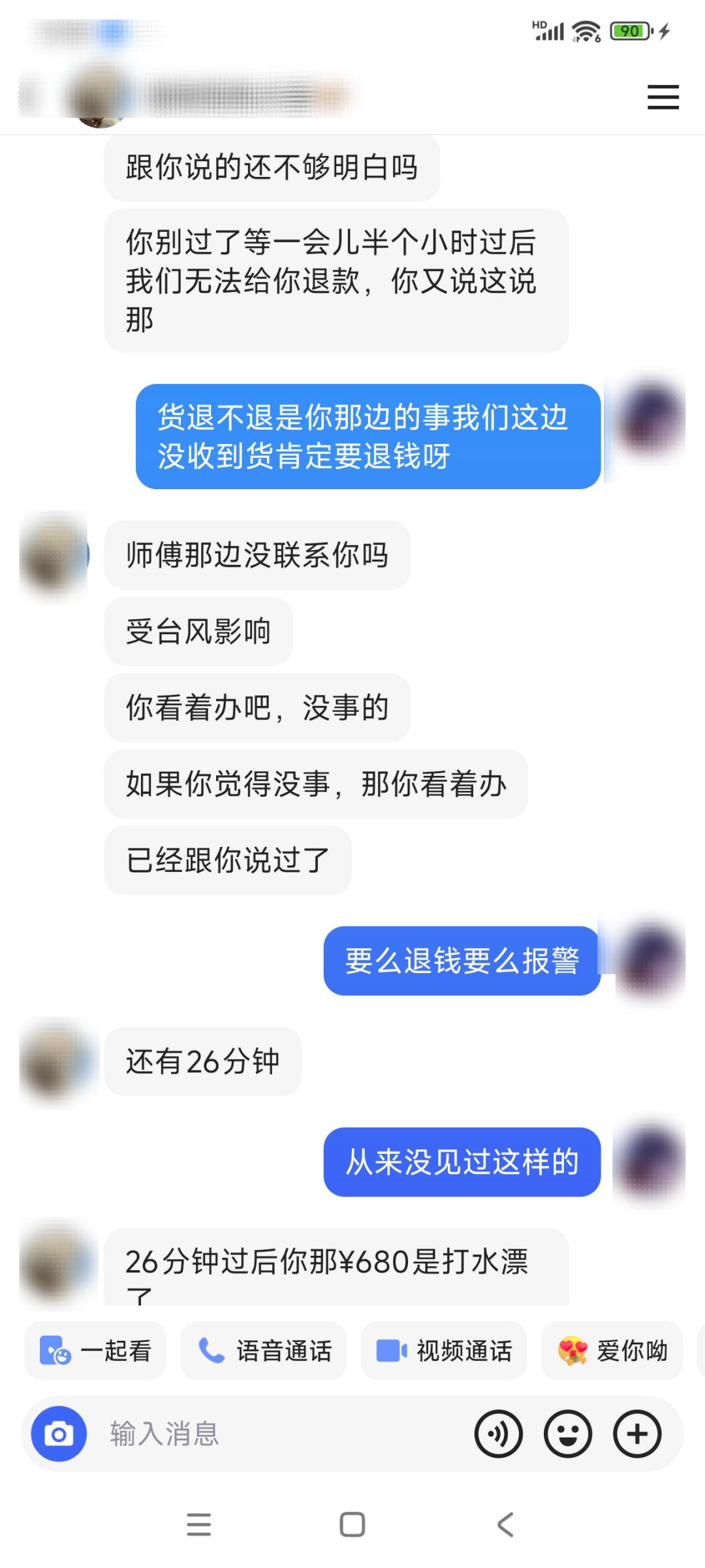The height and width of the screenshot is (1568, 705).
Task: Open the hamburger menu at top right
Action: click(x=663, y=97)
